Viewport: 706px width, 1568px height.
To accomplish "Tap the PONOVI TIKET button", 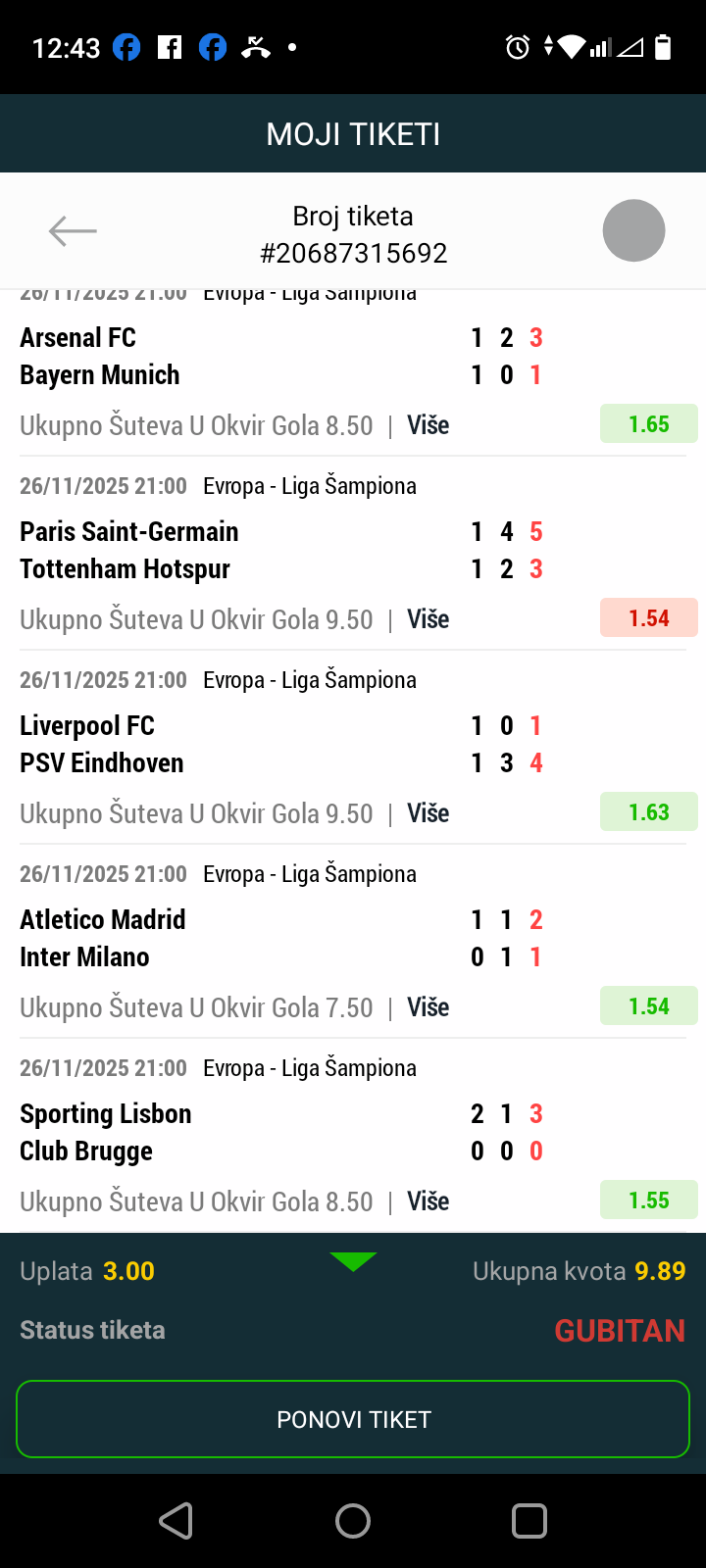I will click(353, 1419).
